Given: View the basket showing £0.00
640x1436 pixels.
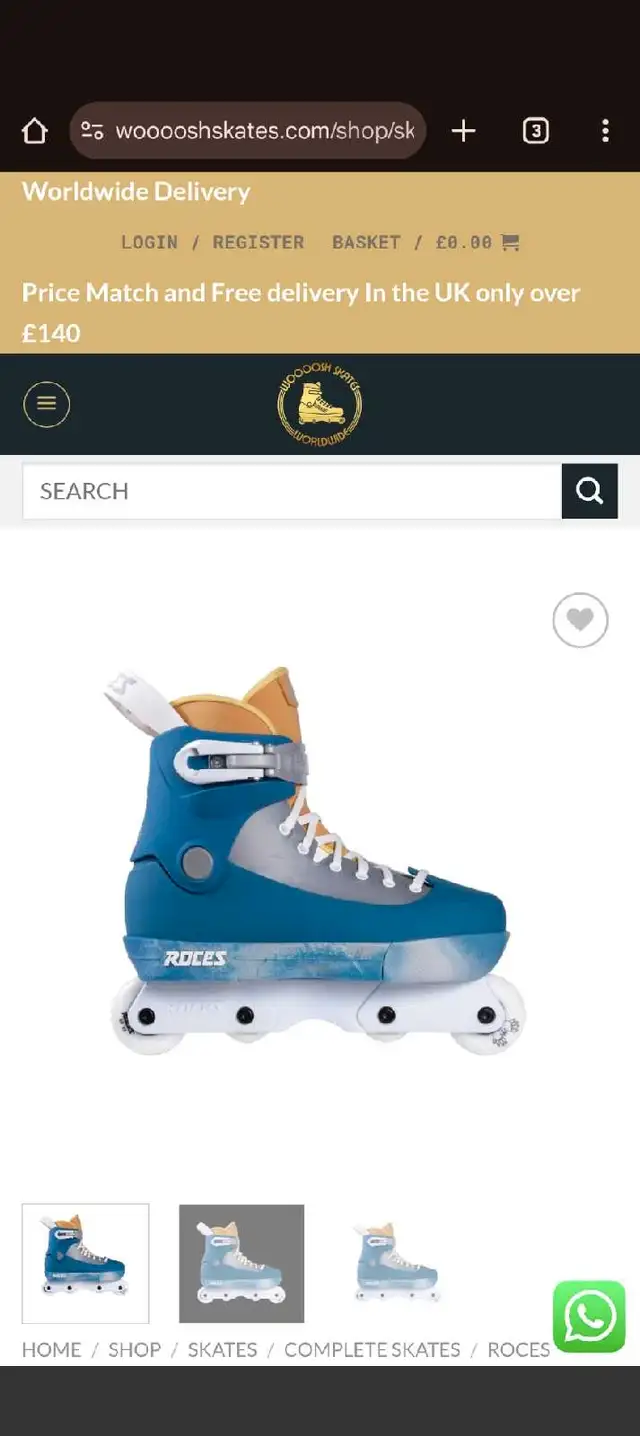Looking at the screenshot, I should [x=425, y=242].
